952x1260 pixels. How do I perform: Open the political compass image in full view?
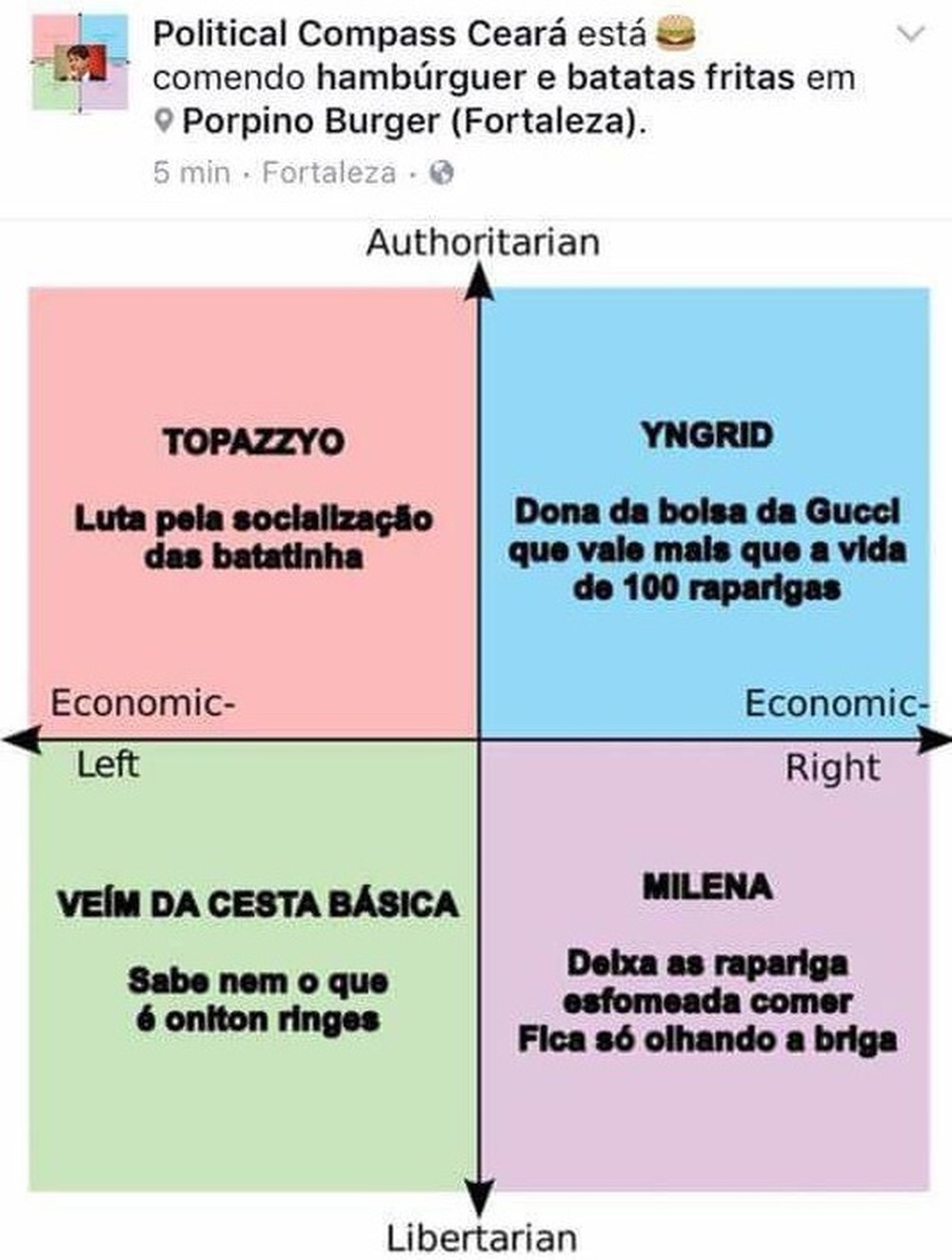[x=479, y=738]
